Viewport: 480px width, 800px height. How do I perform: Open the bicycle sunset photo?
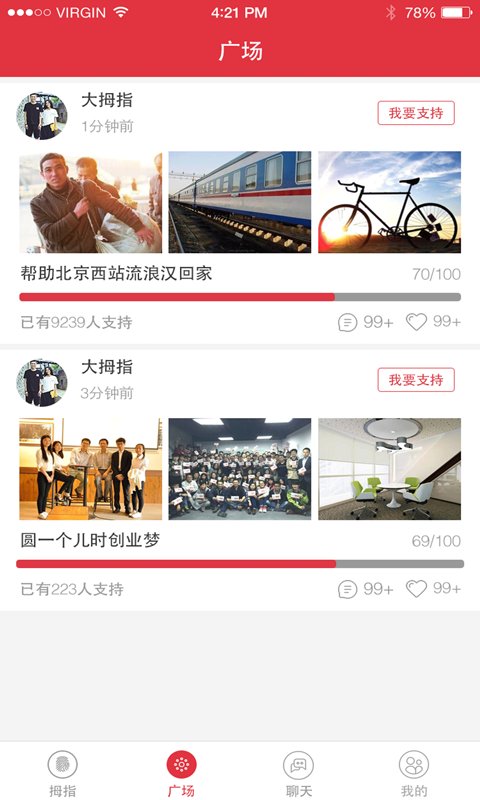click(390, 202)
